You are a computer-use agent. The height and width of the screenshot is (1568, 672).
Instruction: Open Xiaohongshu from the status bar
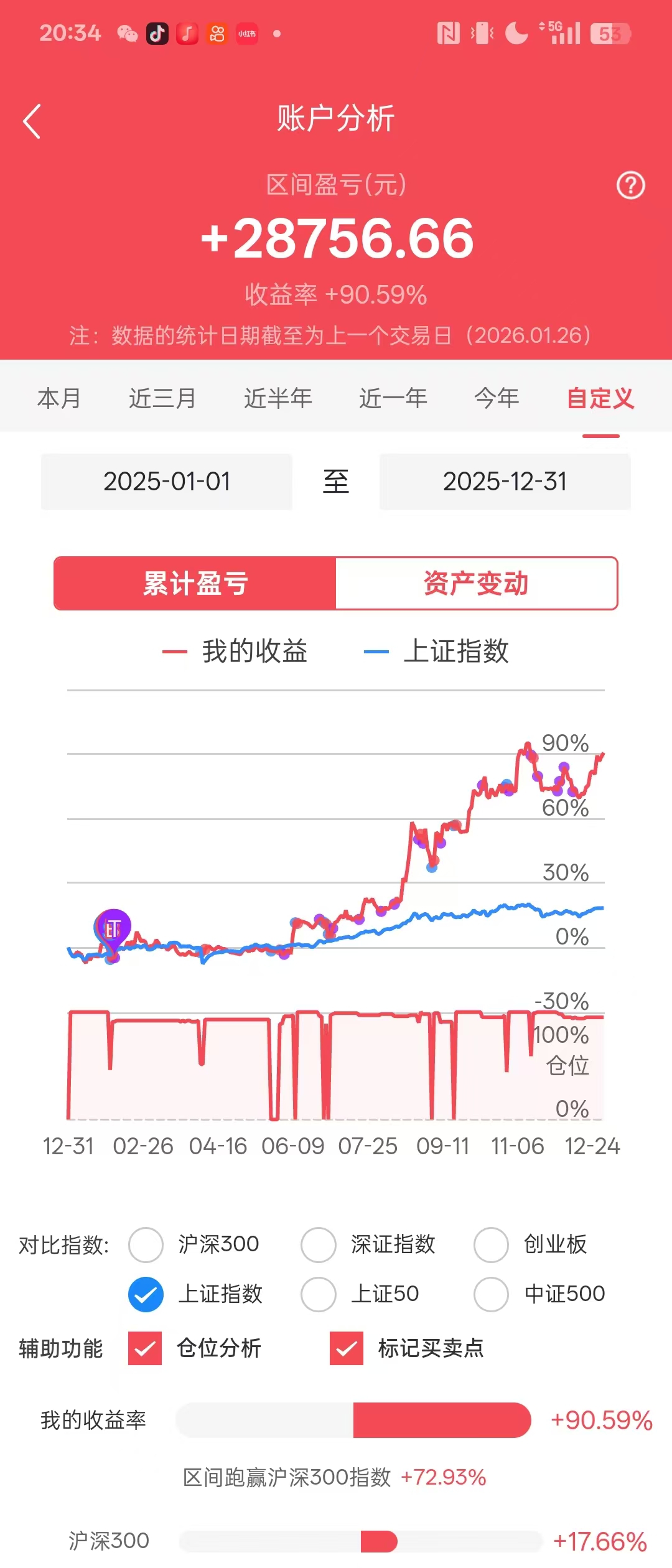click(x=246, y=33)
